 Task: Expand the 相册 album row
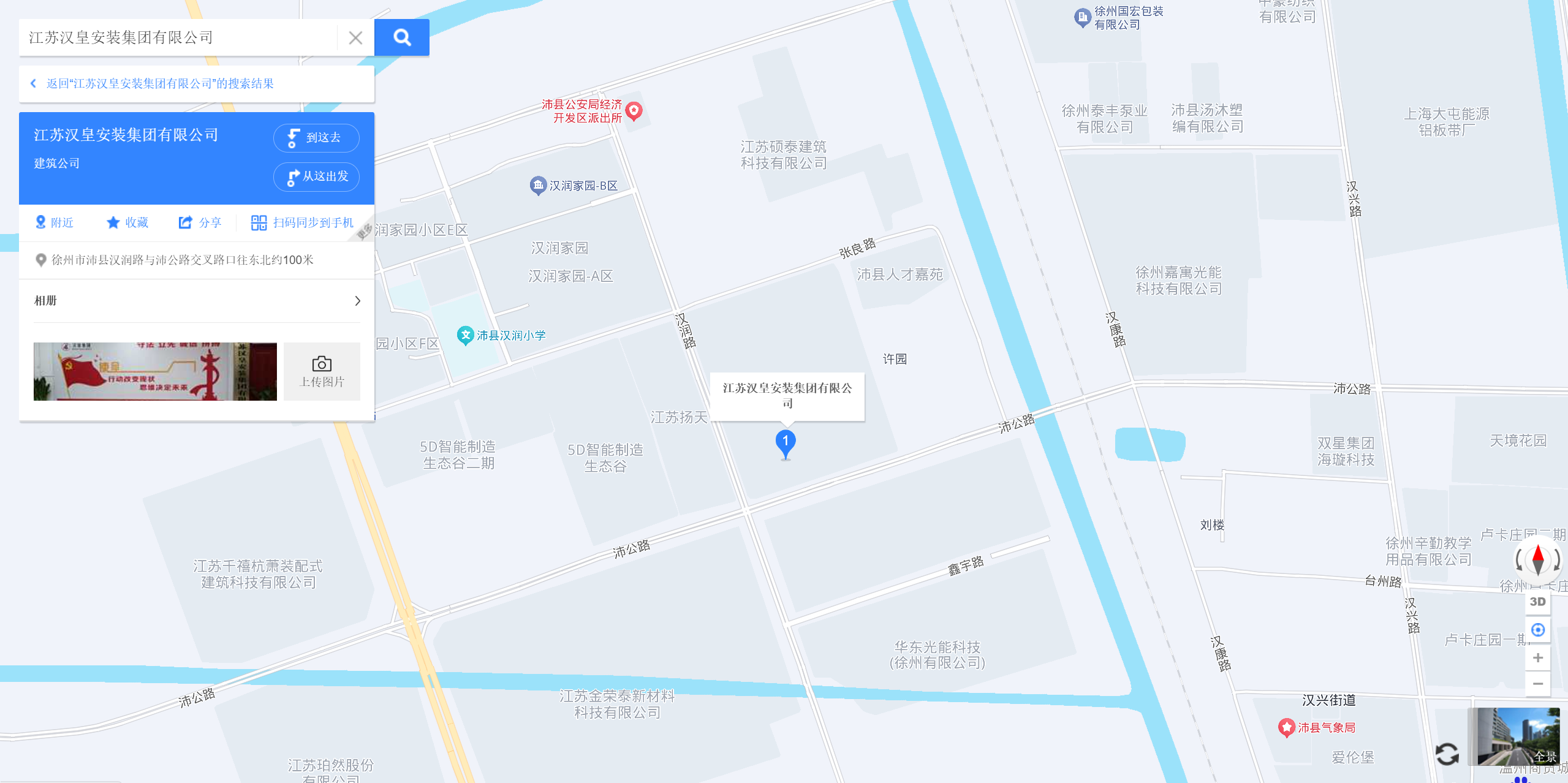pyautogui.click(x=196, y=301)
